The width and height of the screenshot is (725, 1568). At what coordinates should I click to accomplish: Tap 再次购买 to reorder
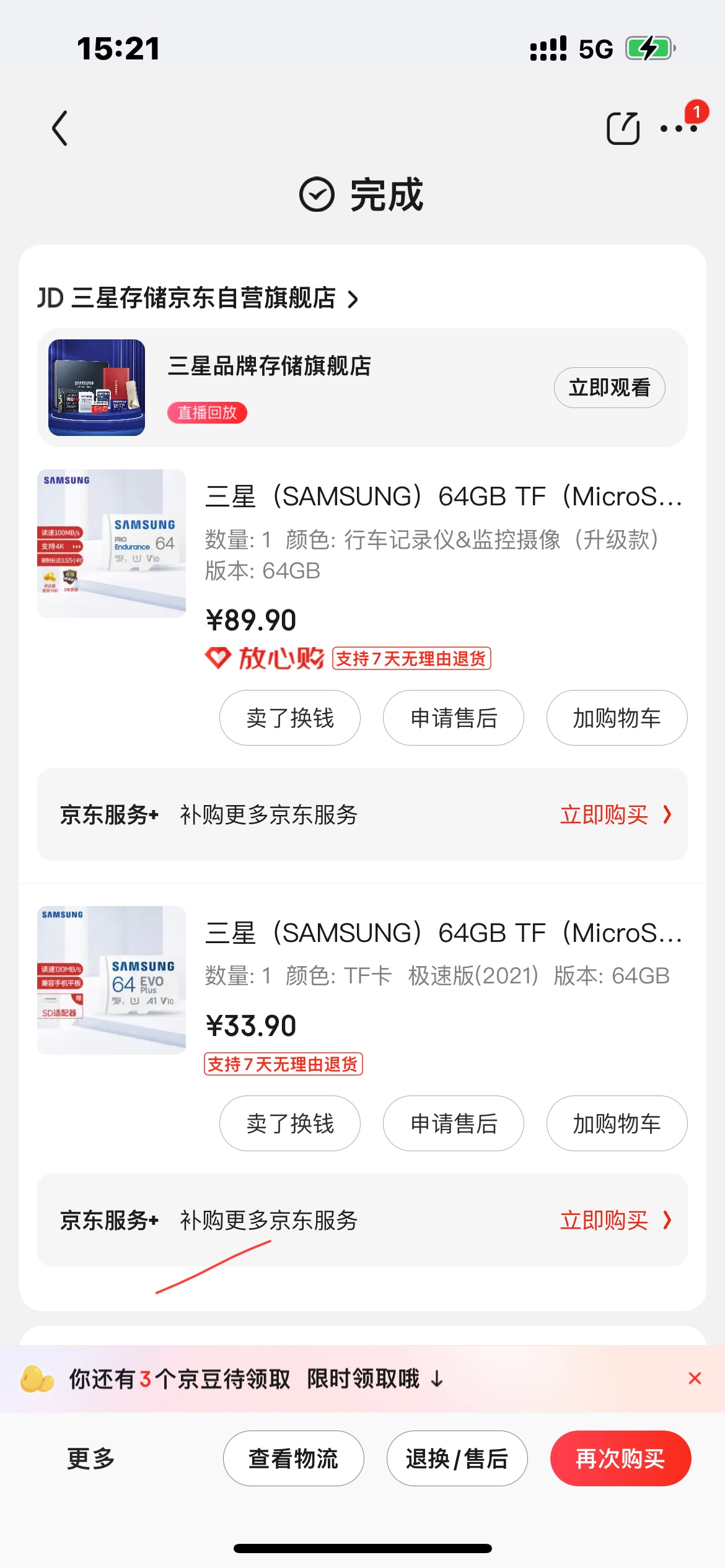620,1458
